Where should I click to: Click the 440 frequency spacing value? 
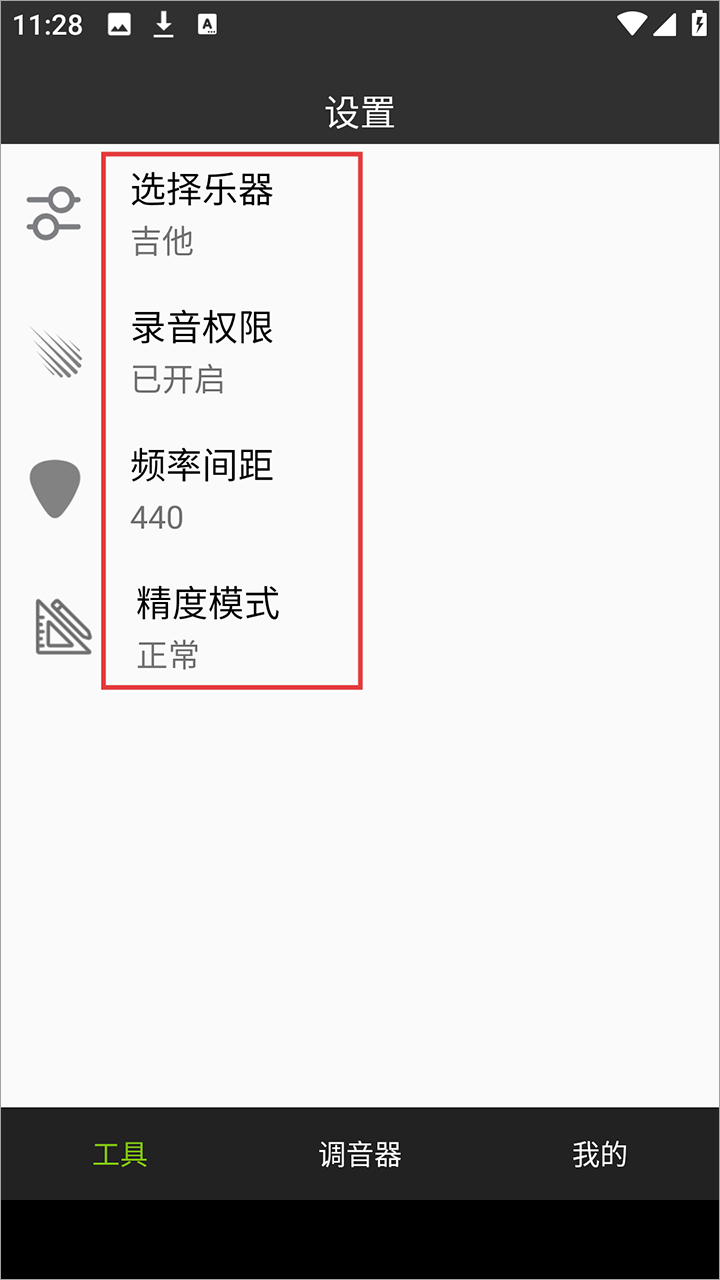[x=155, y=517]
